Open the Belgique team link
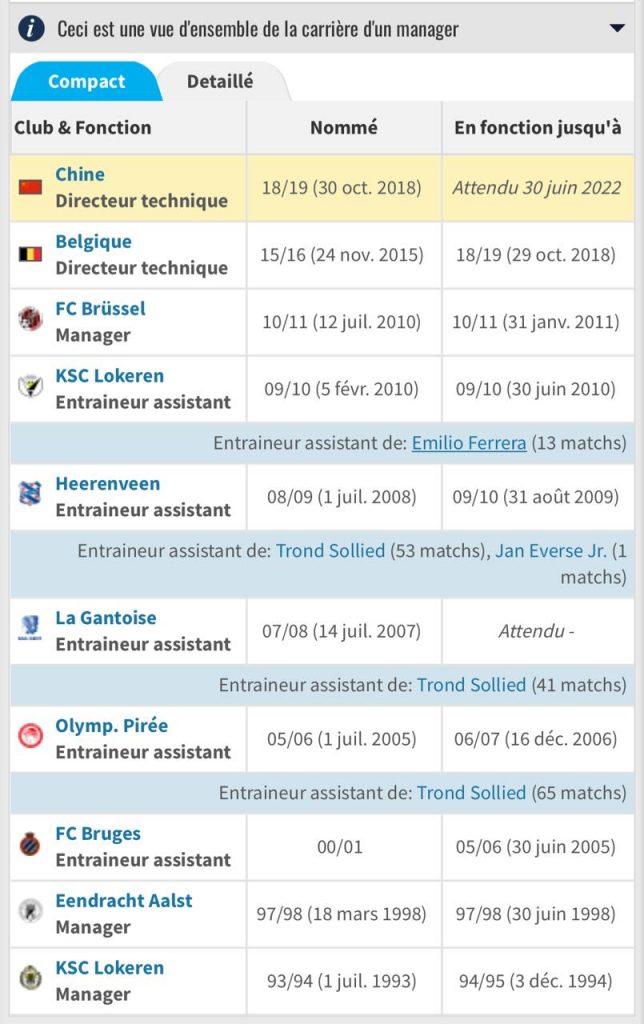This screenshot has height=1024, width=644. [x=93, y=241]
